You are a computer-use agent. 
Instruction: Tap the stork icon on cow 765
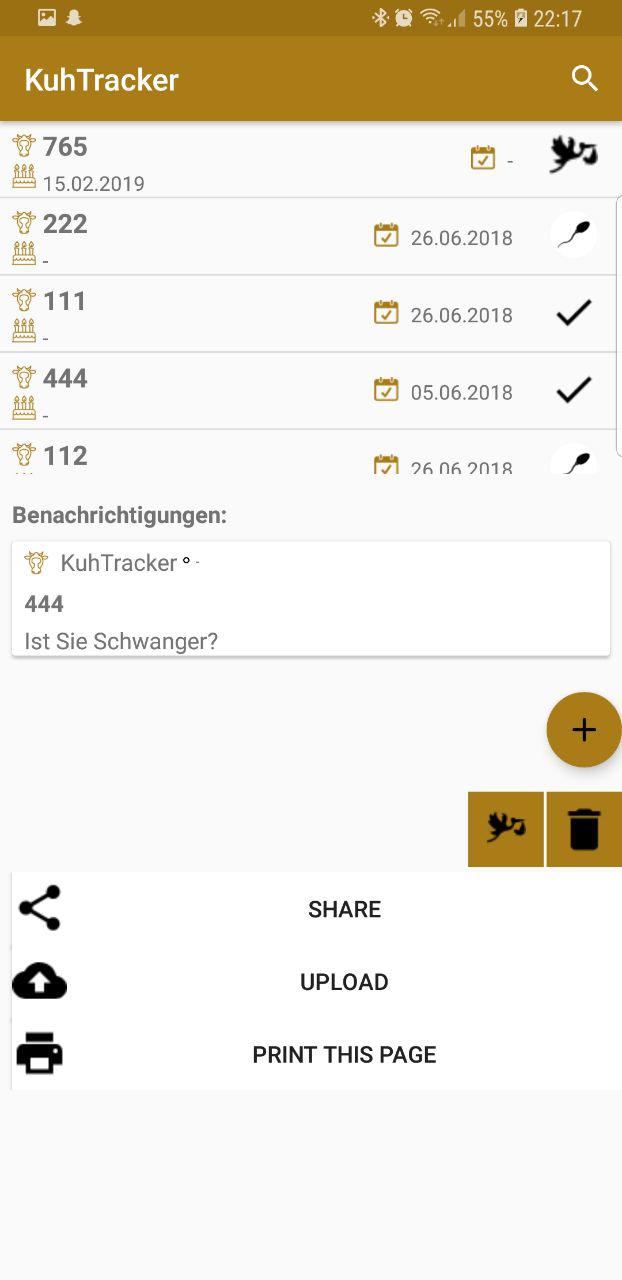pos(574,156)
